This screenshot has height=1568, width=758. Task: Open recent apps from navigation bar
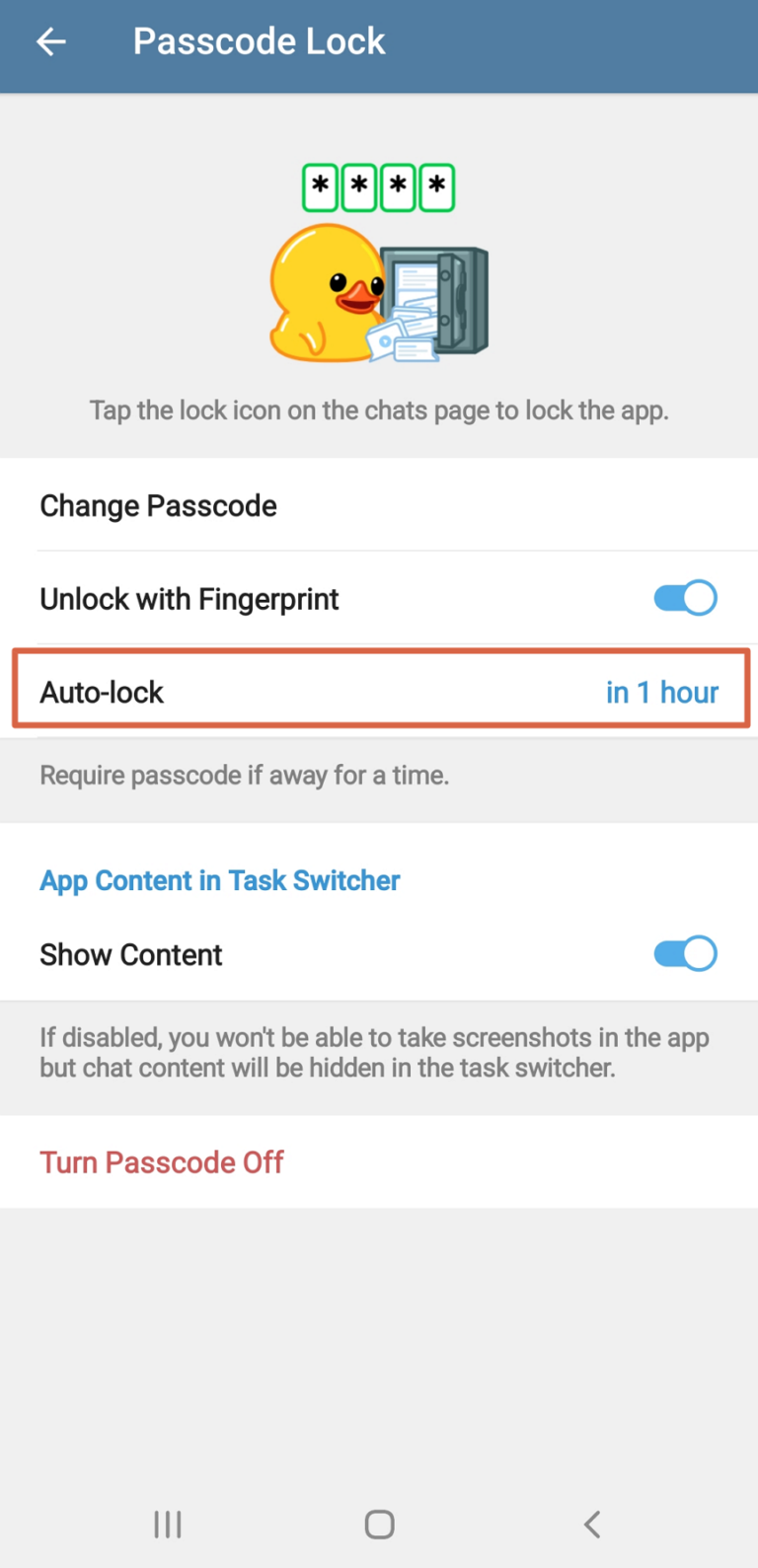click(168, 1525)
